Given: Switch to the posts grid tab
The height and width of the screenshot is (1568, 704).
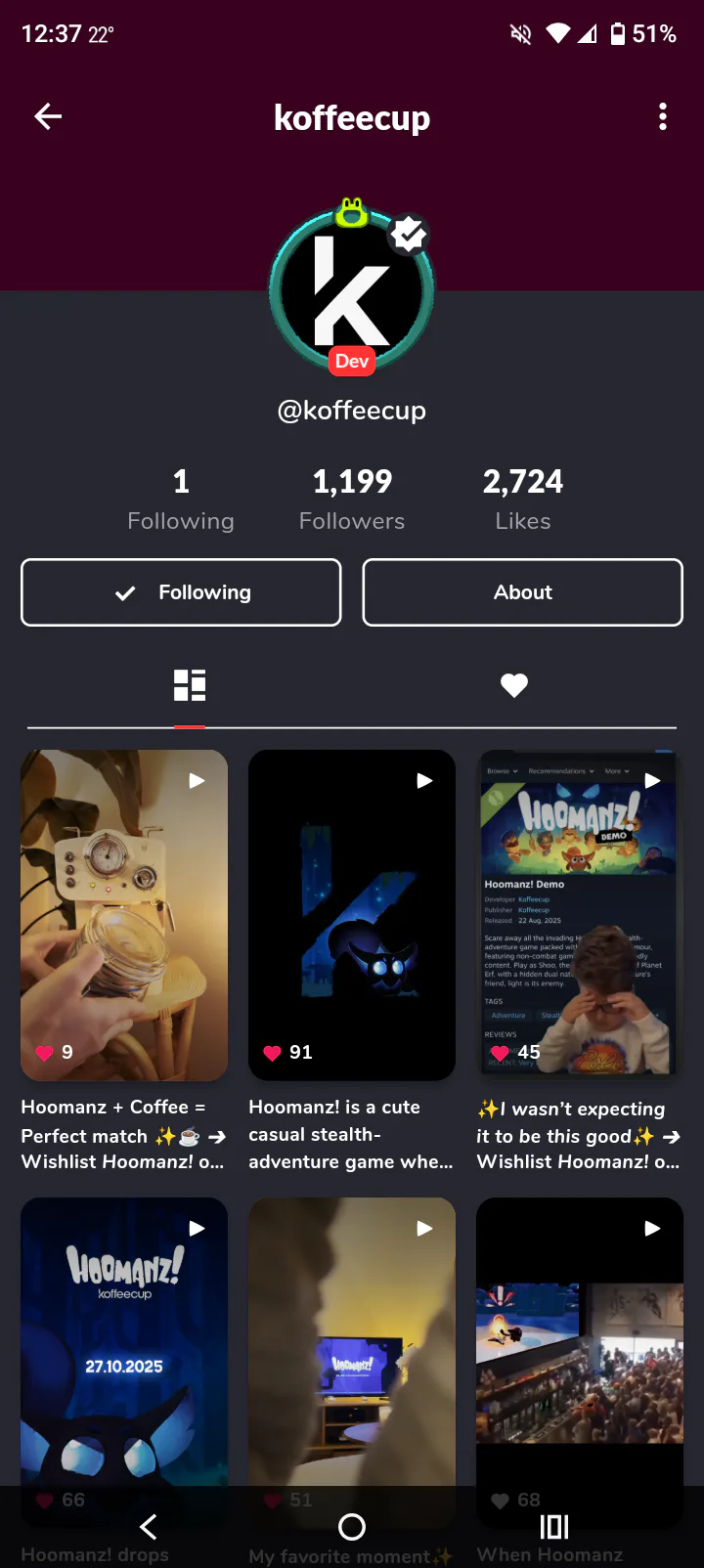Looking at the screenshot, I should point(190,685).
